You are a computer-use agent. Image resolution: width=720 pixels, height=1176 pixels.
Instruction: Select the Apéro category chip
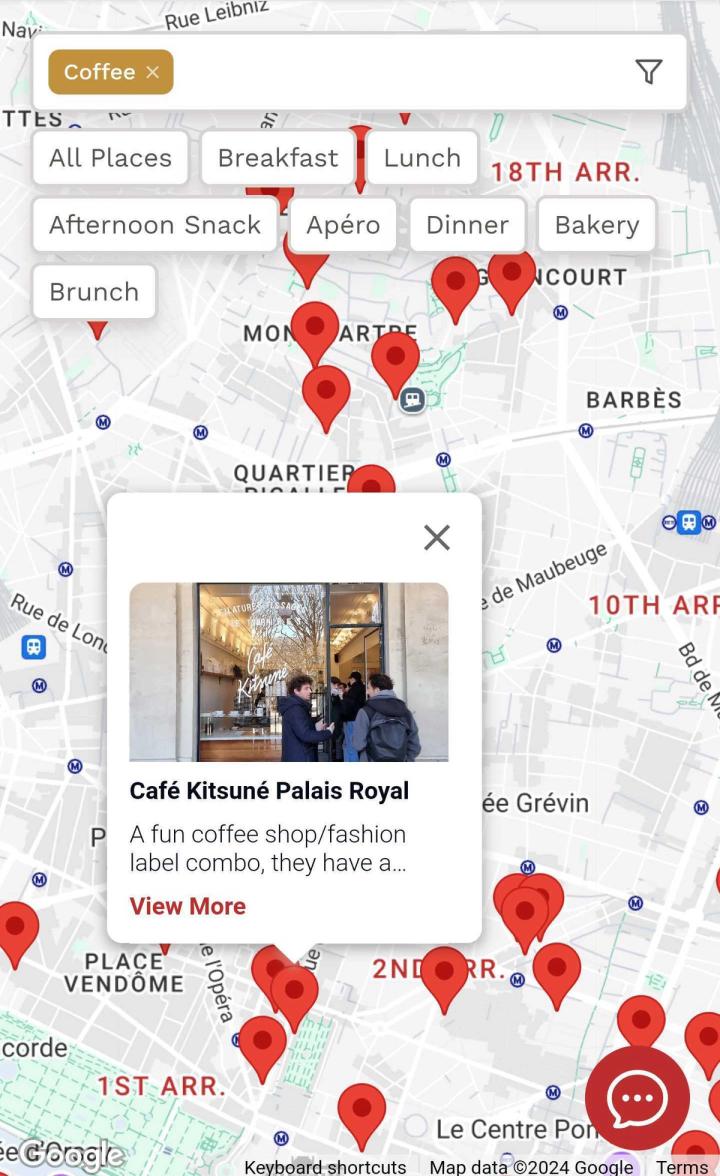[343, 225]
